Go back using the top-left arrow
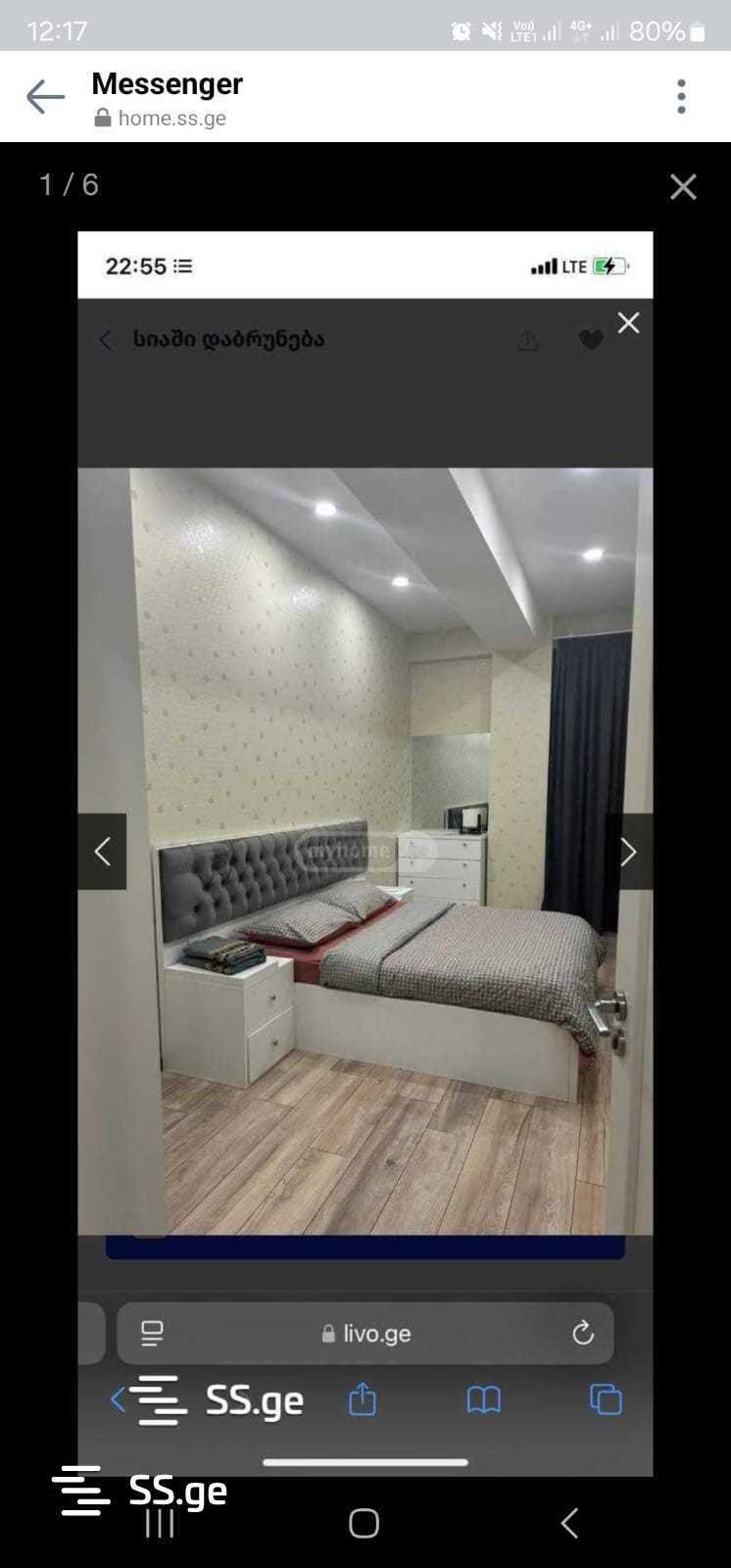 click(x=45, y=97)
